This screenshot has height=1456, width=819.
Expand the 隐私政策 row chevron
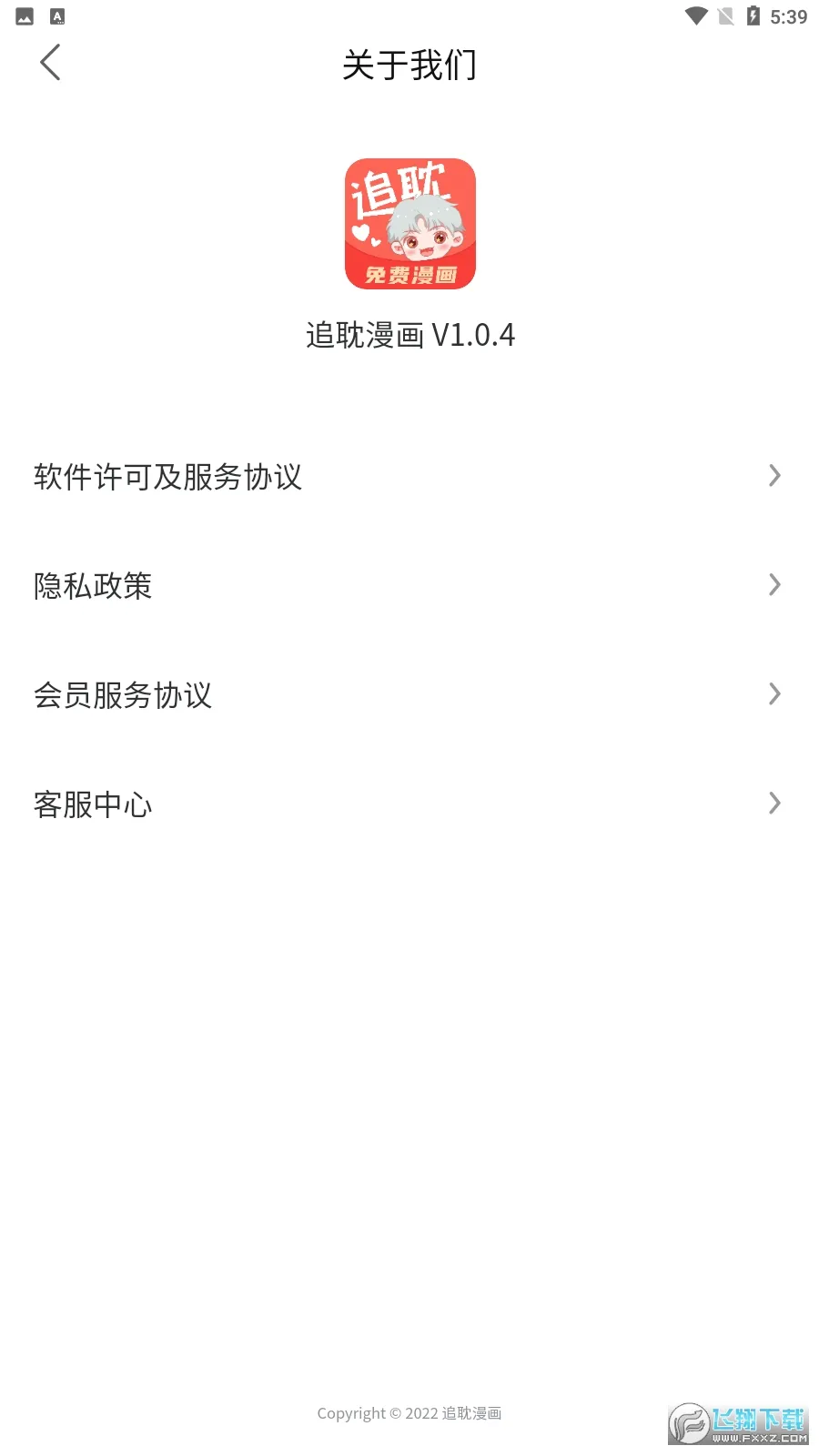click(x=774, y=585)
